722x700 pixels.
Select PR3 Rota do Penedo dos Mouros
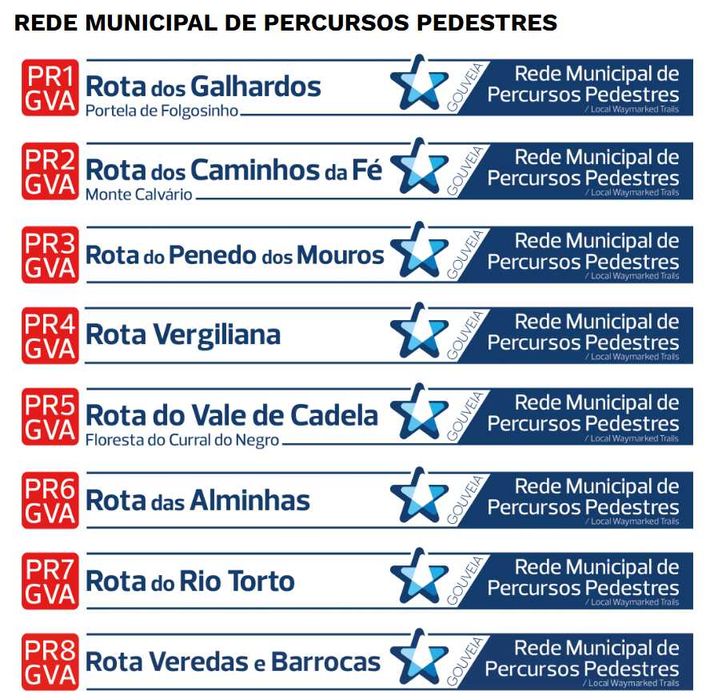coord(357,254)
